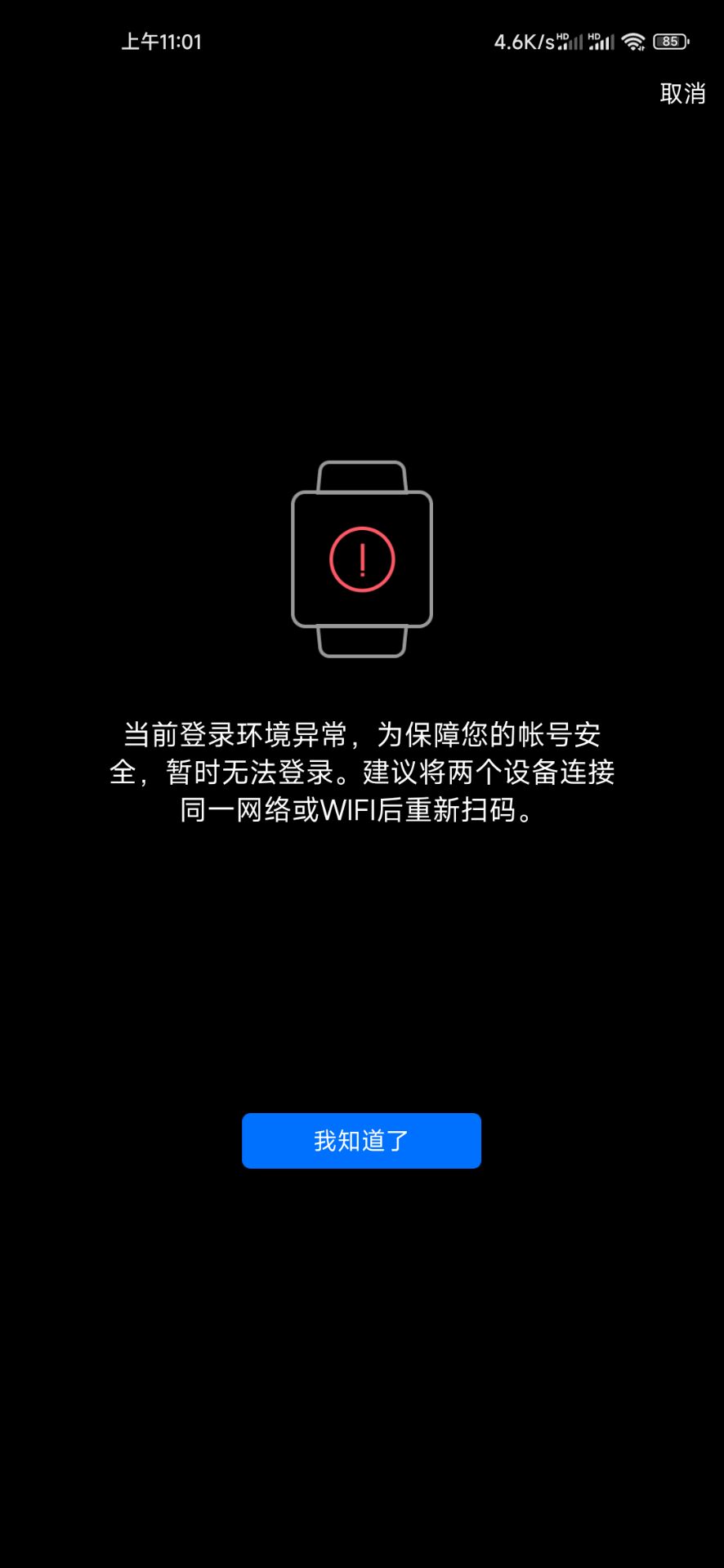Click the 取消 cancel option
The image size is (724, 1568).
[682, 95]
